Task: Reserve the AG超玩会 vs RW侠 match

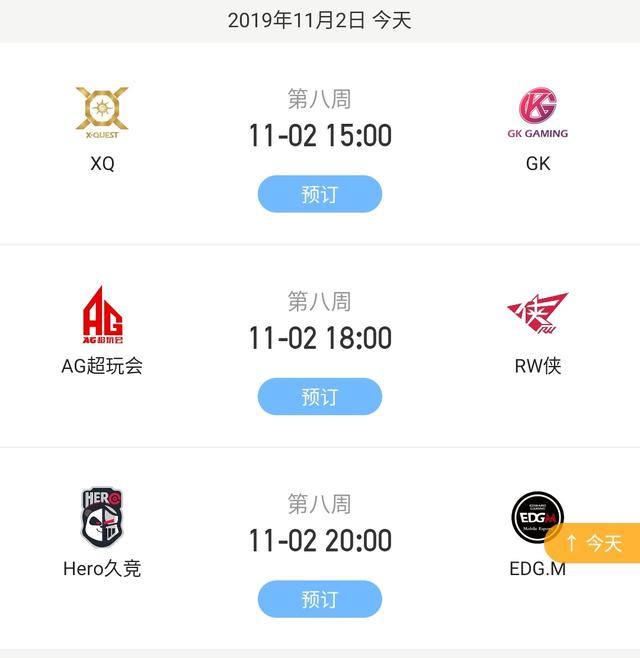Action: point(320,397)
